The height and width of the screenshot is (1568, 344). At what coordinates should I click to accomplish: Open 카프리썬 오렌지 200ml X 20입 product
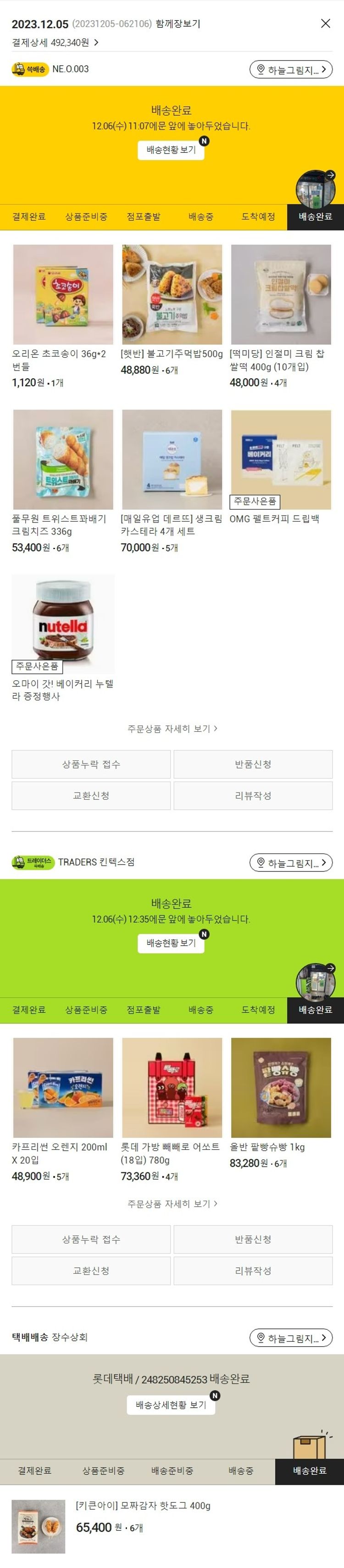pos(62,1088)
